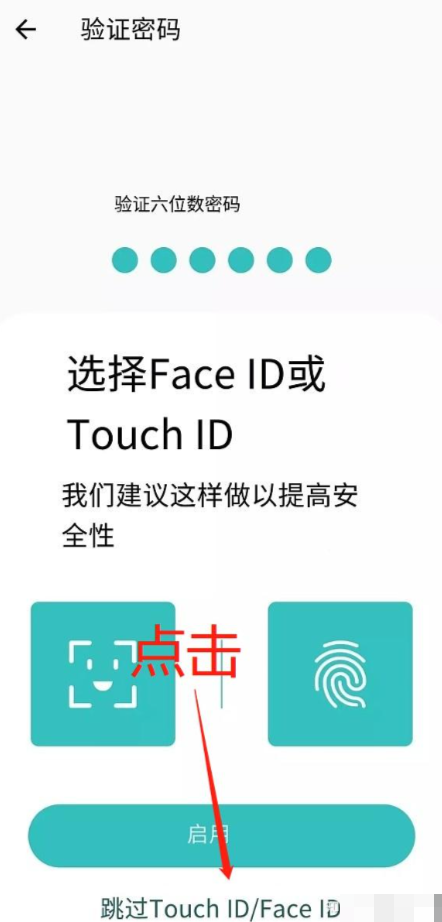
Task: Choose the Touch ID fingerprint tile
Action: click(x=340, y=674)
